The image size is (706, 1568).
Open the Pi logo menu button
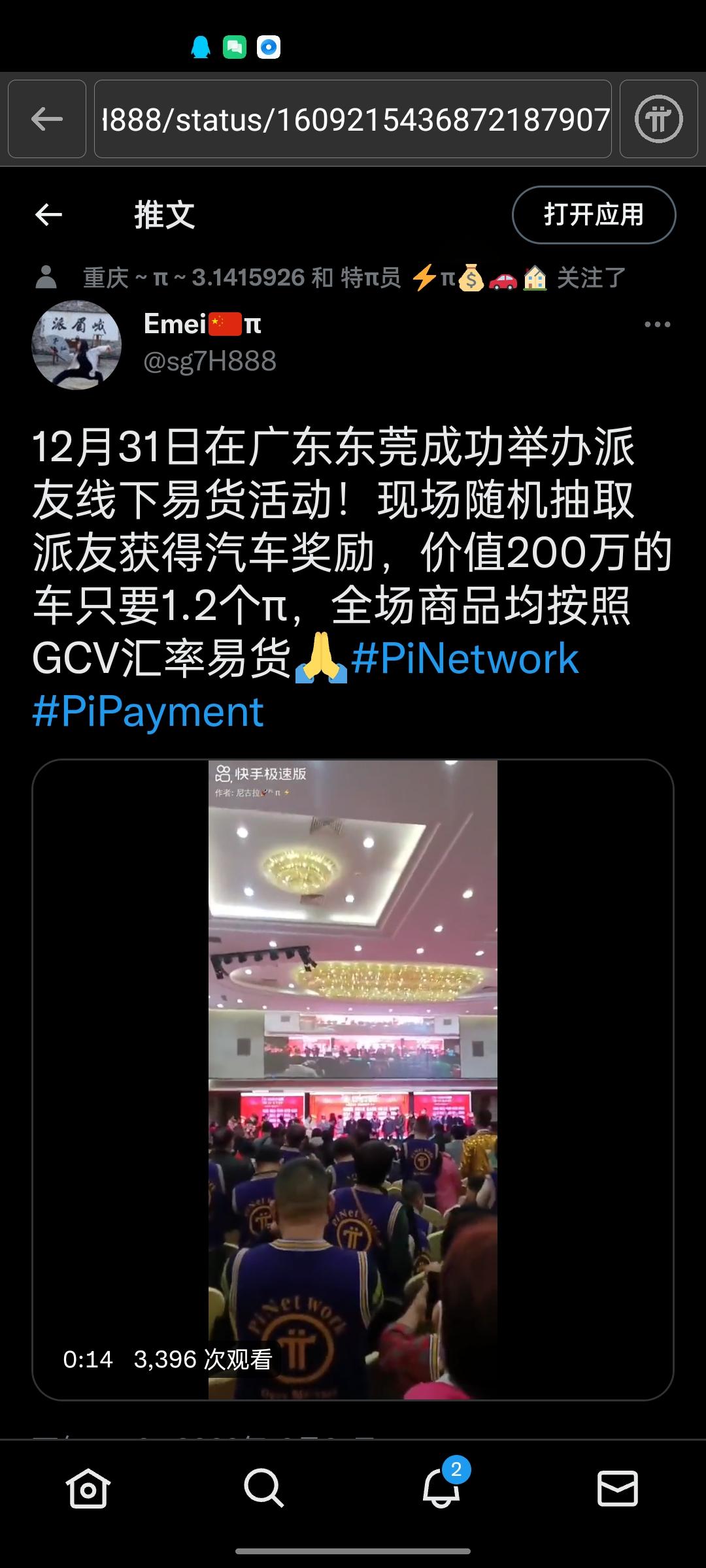(658, 119)
